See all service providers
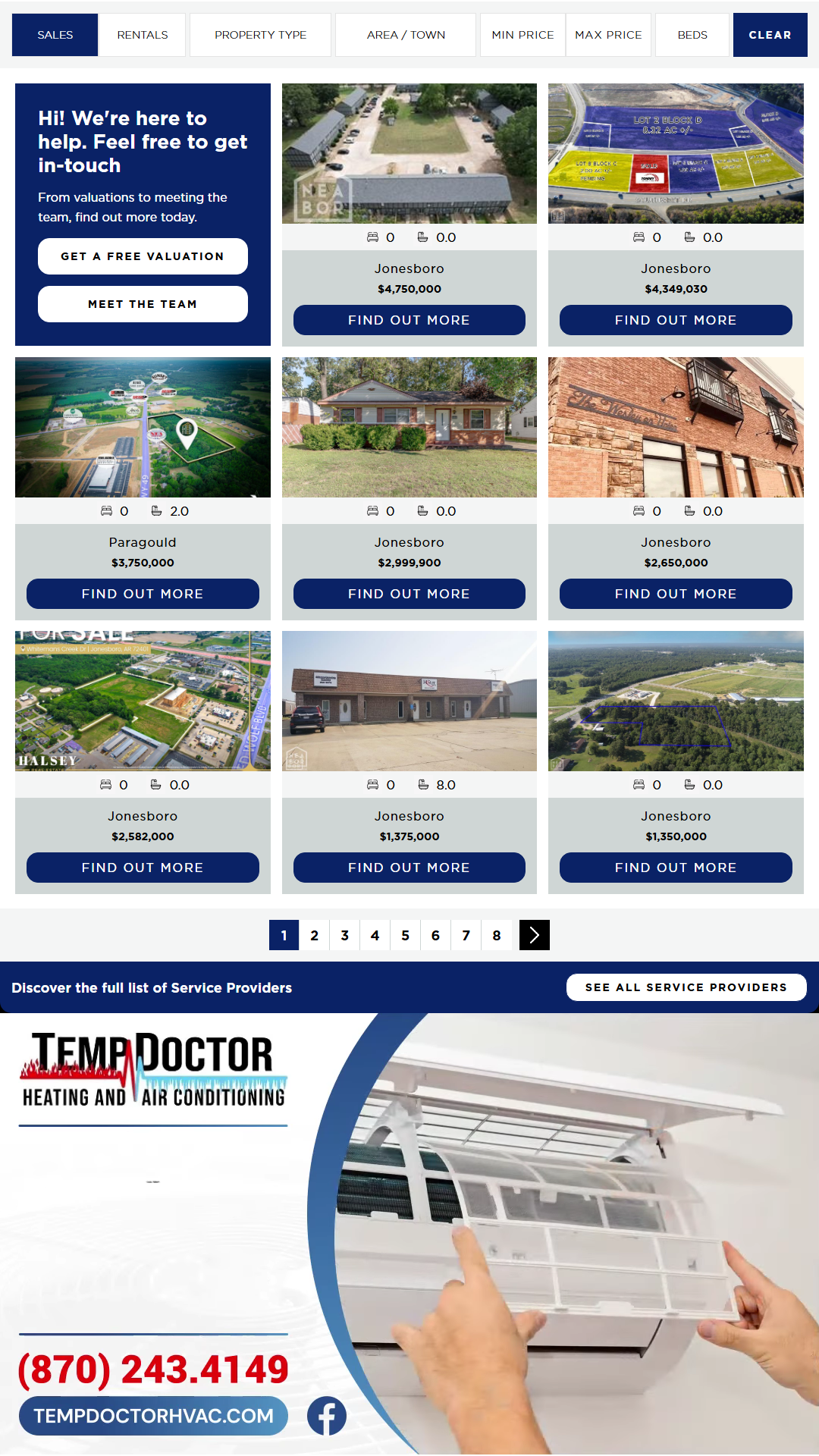 (x=686, y=987)
